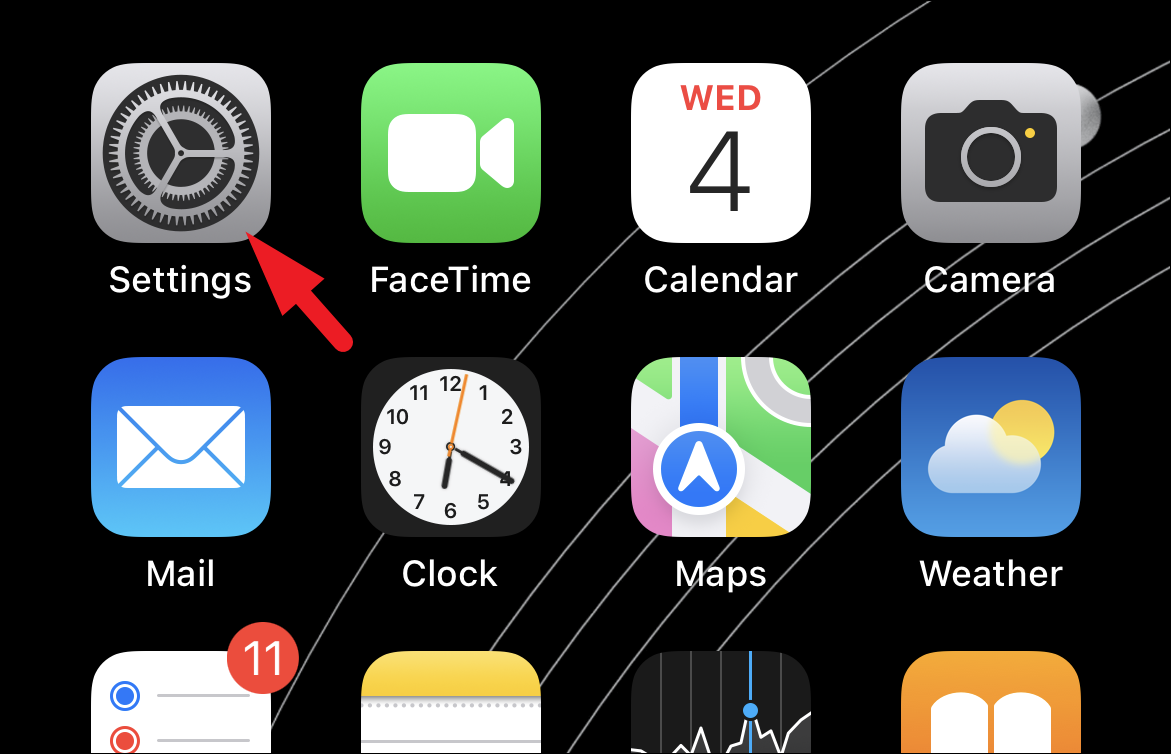This screenshot has width=1171, height=754.
Task: Launch Maps
Action: (720, 447)
